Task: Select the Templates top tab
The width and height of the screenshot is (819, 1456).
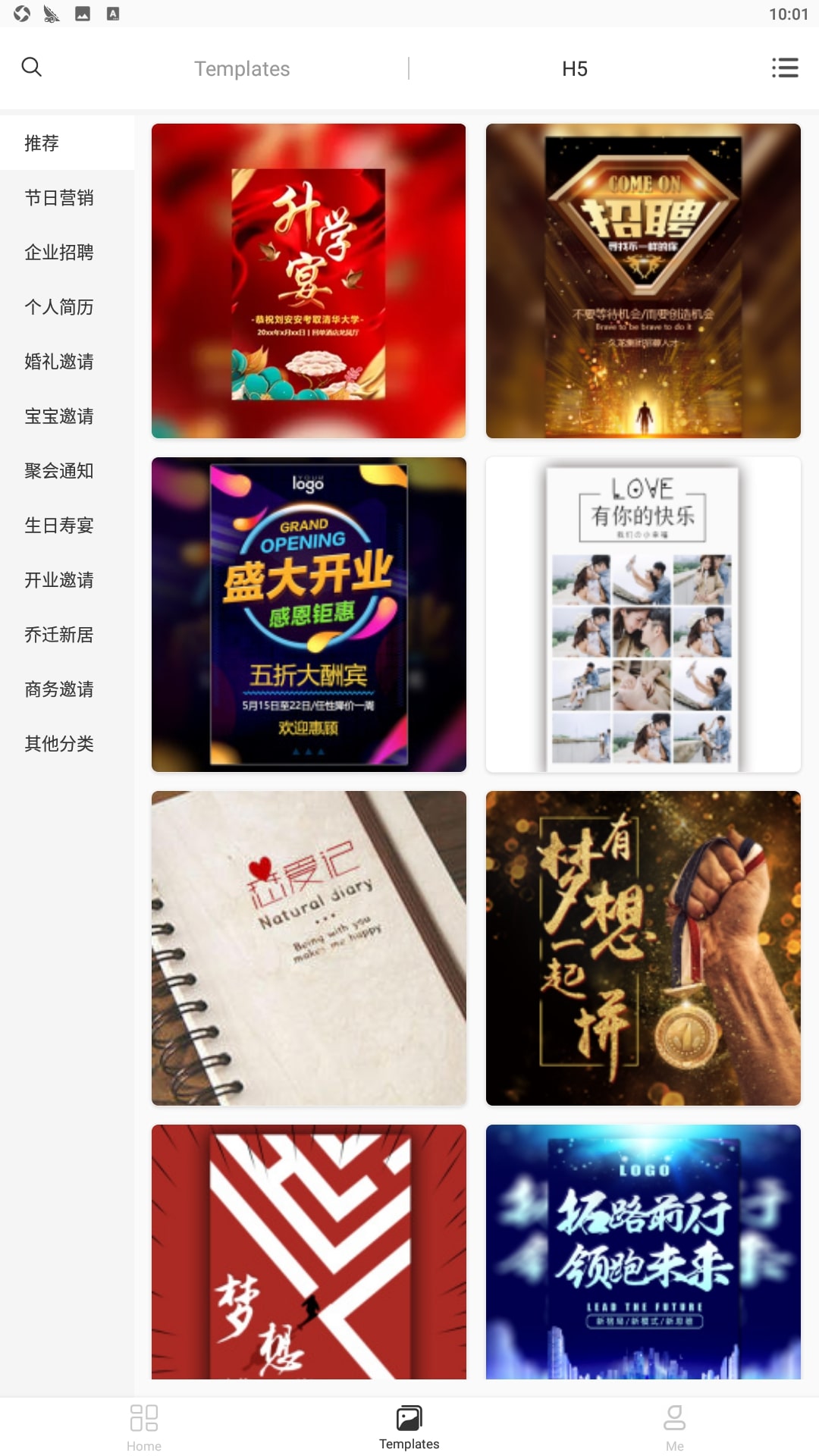Action: (x=242, y=69)
